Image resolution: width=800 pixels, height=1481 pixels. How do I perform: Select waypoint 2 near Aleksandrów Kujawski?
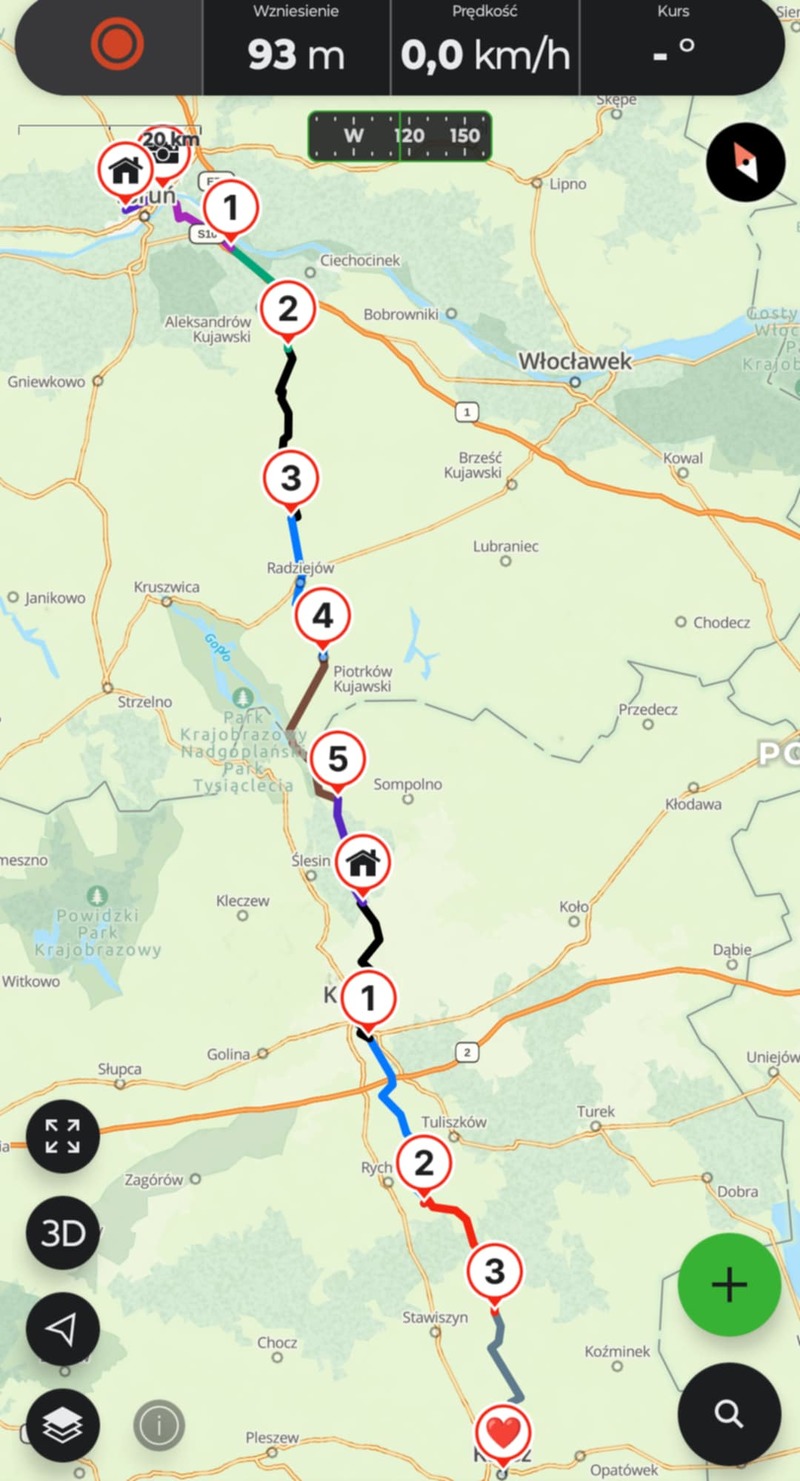coord(288,308)
